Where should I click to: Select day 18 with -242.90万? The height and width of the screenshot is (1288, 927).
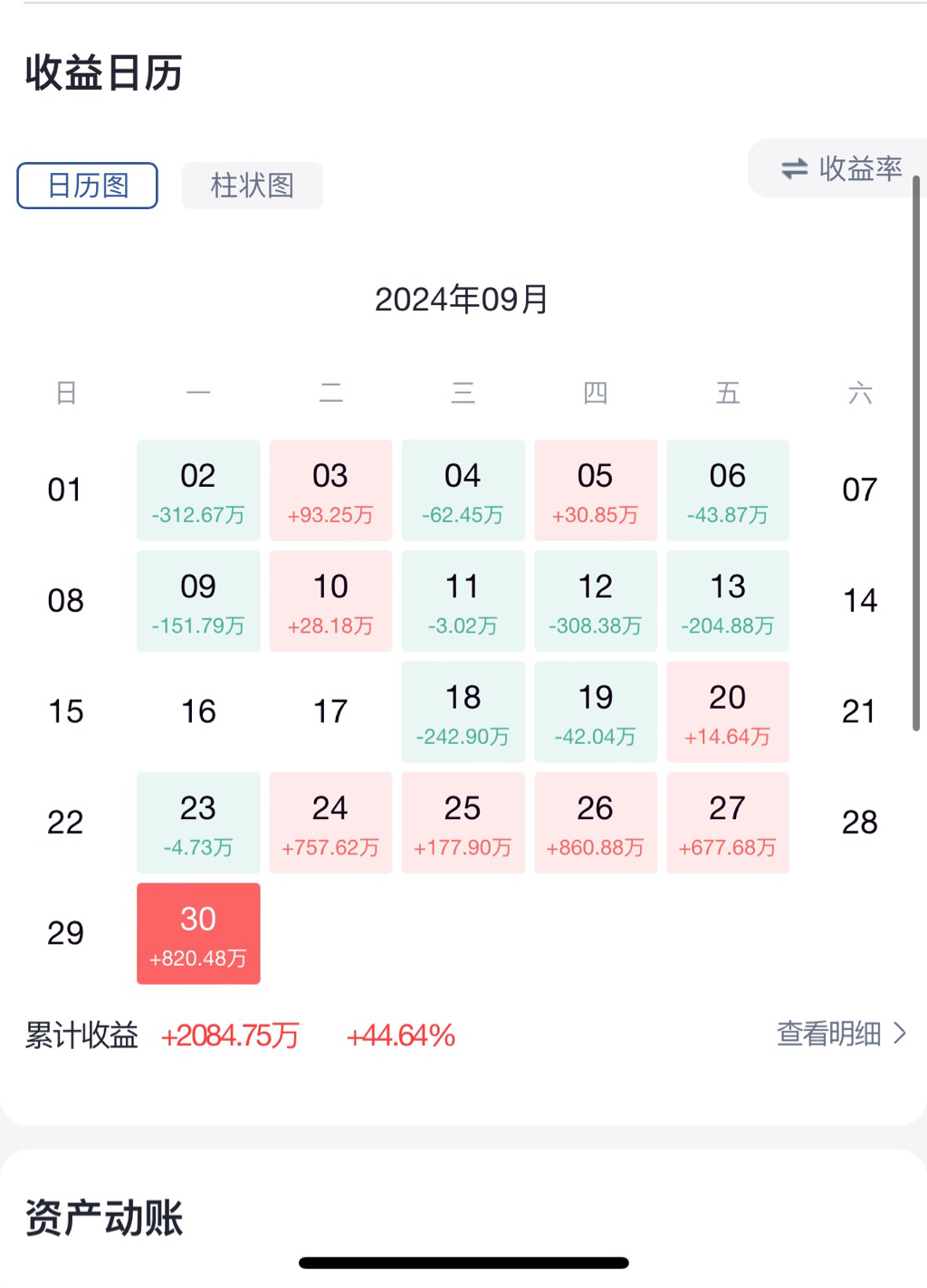pyautogui.click(x=463, y=711)
